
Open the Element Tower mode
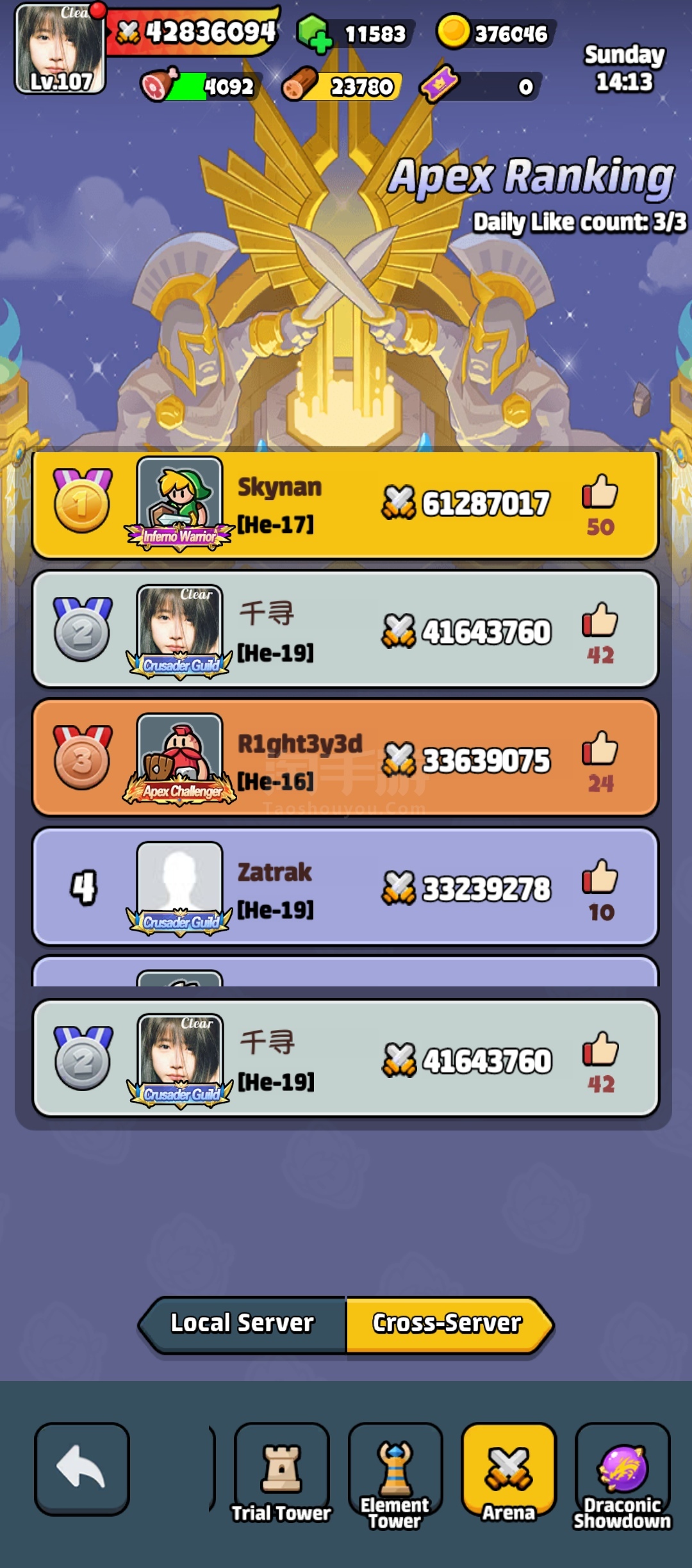[395, 1474]
